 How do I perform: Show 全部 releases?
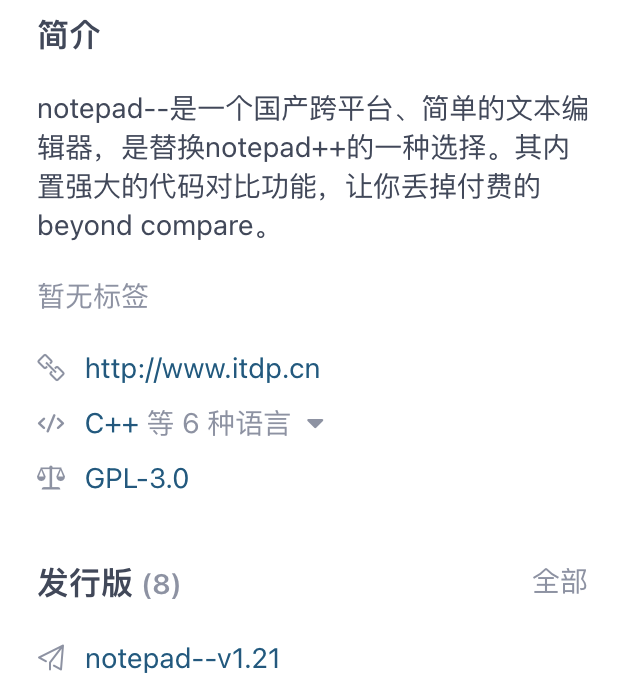point(559,582)
